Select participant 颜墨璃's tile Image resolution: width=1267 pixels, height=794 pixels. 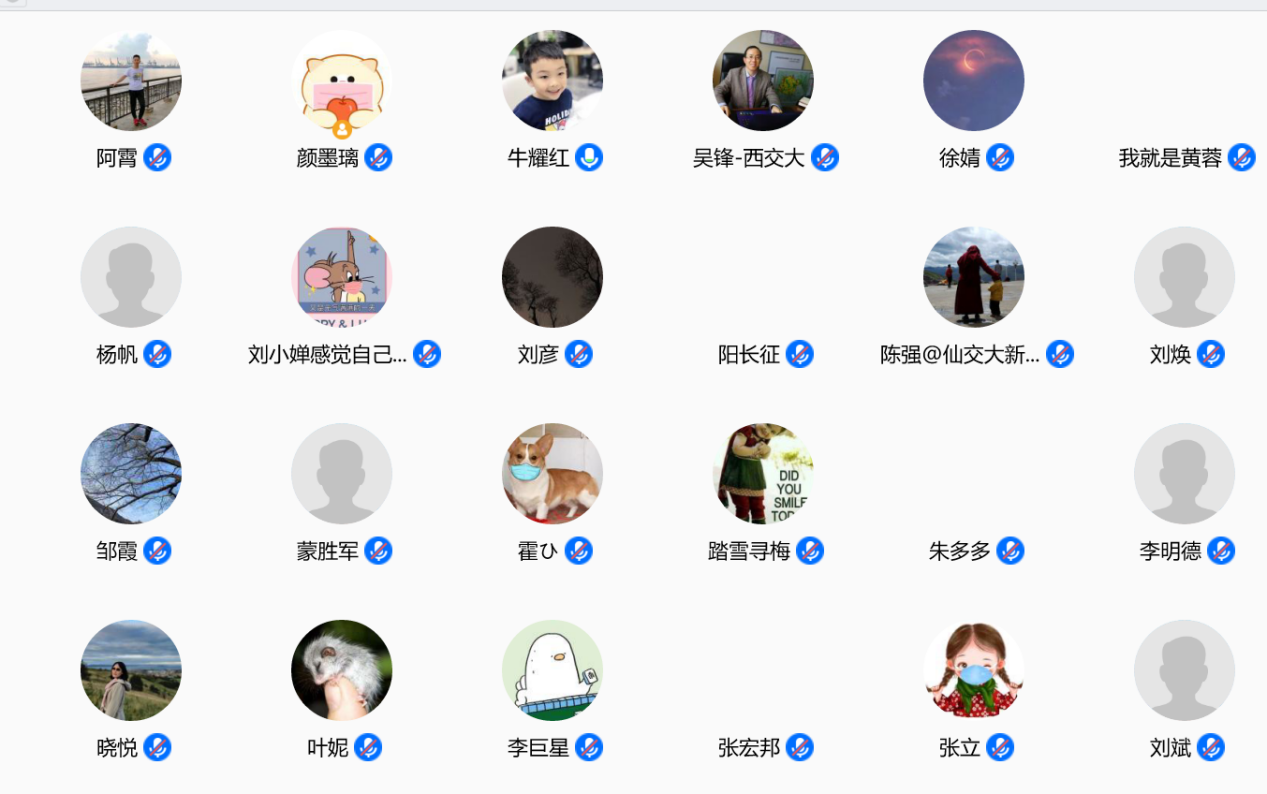(342, 81)
